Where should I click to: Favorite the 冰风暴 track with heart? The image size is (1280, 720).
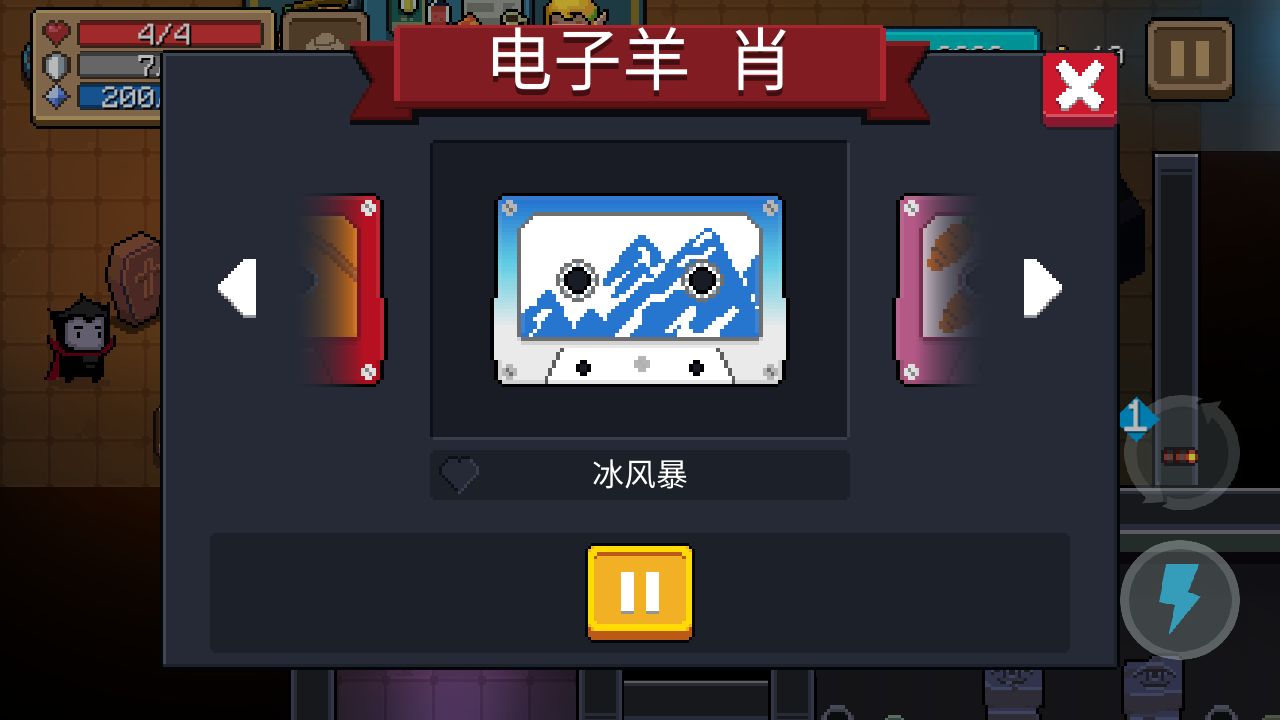coord(460,475)
